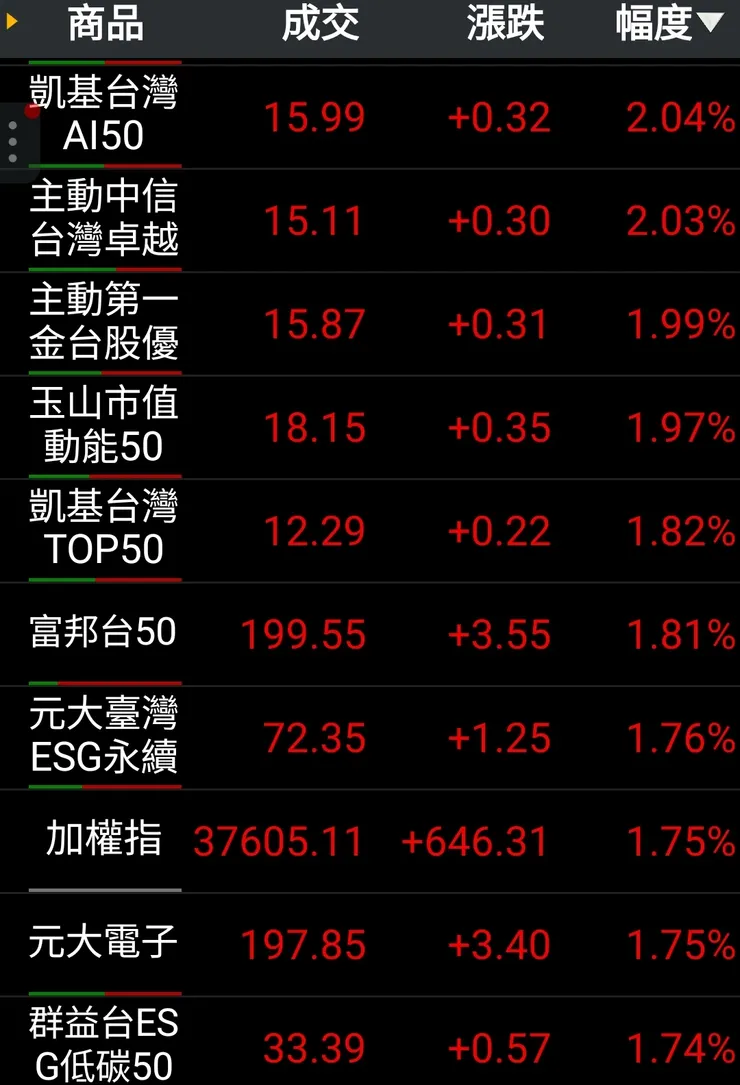Tap the 商品 column header

105,24
